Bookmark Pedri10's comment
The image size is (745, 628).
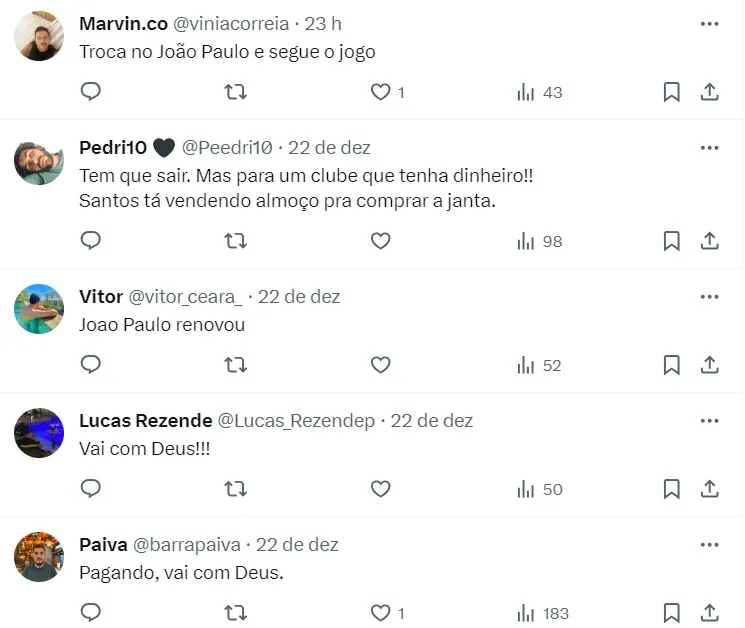tap(672, 241)
